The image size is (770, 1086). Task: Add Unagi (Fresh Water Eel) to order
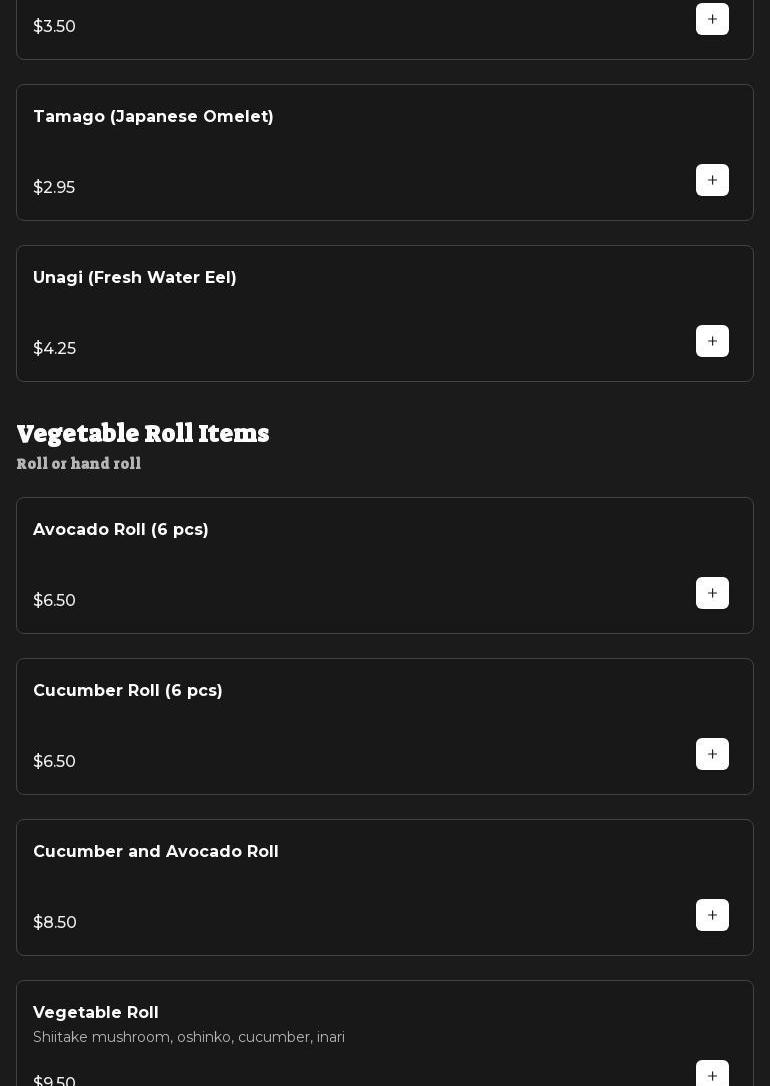pyautogui.click(x=712, y=341)
